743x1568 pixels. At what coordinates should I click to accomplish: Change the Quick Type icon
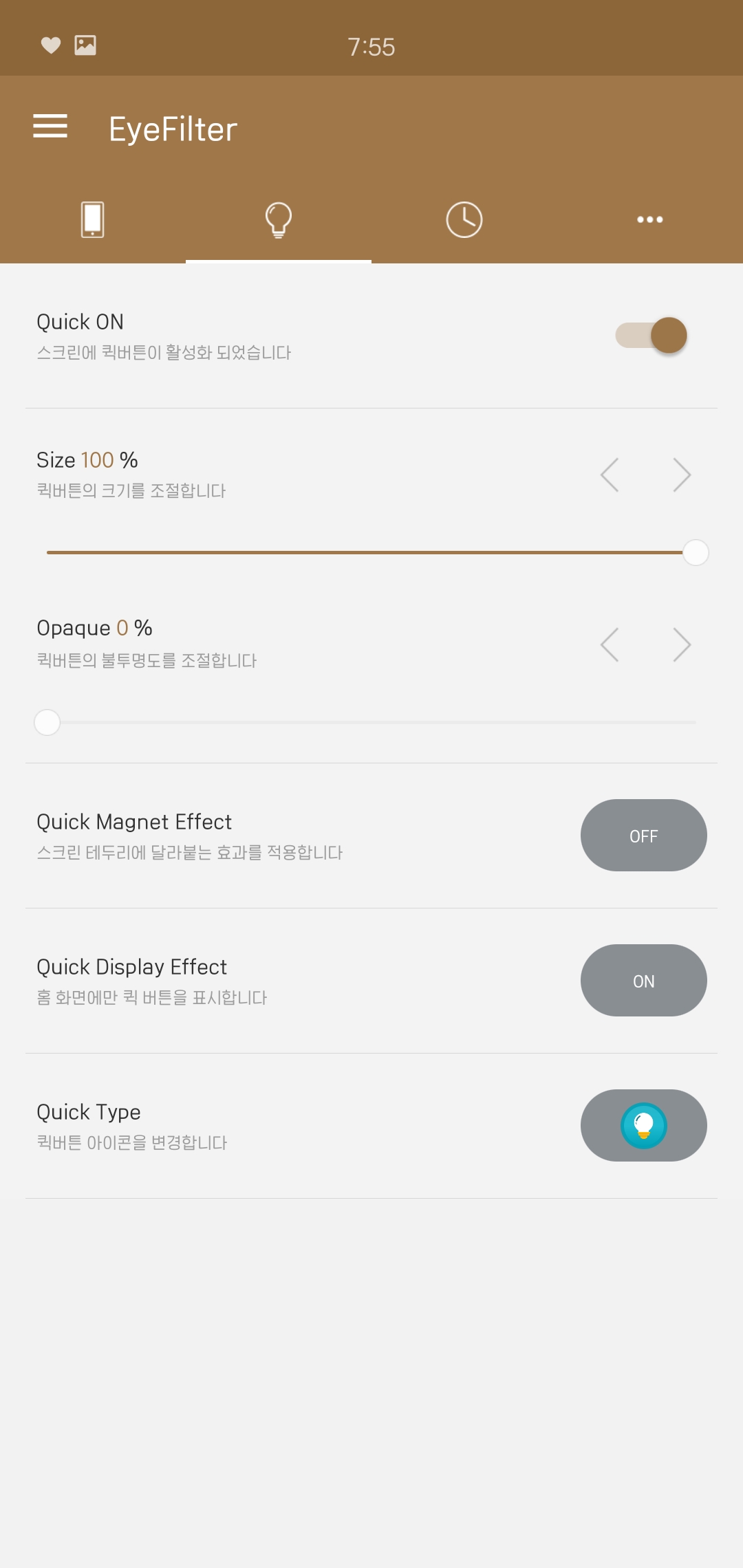(643, 1126)
